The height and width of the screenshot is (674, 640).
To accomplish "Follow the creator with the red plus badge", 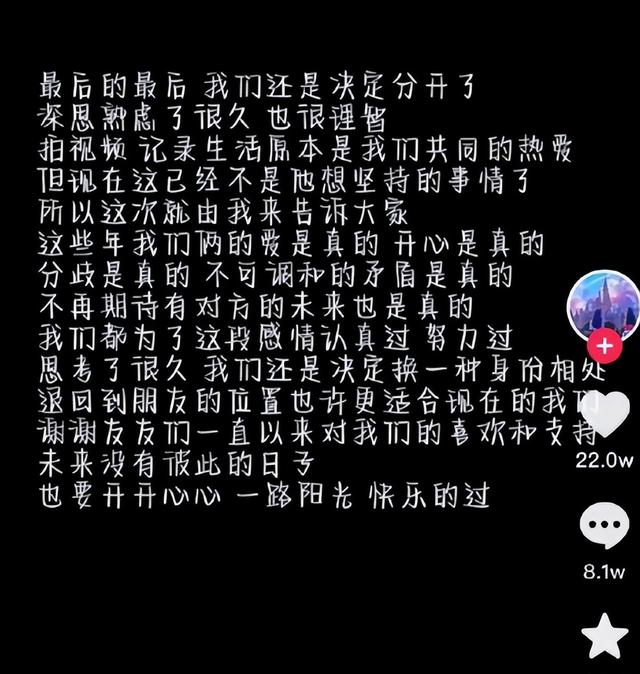I will 605,347.
